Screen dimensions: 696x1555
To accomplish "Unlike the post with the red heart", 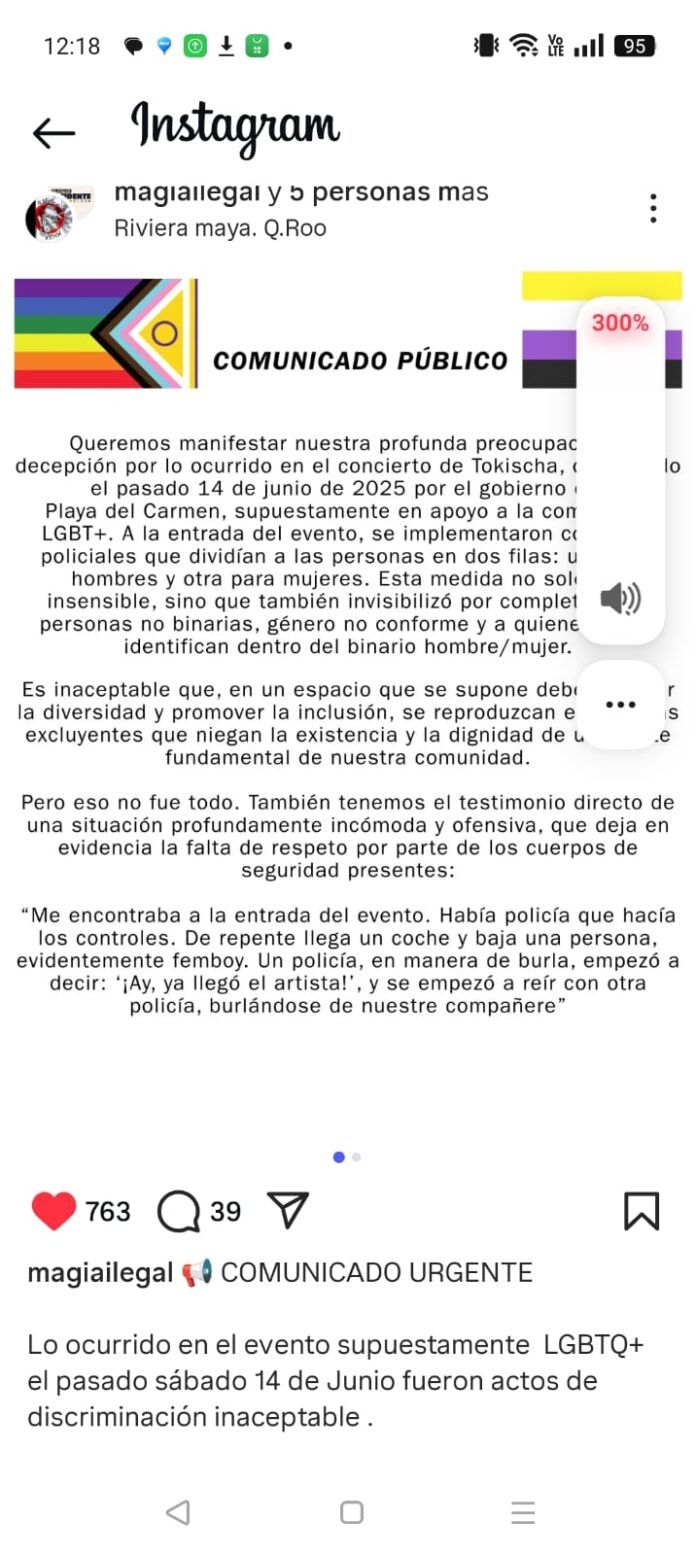I will pyautogui.click(x=54, y=1211).
